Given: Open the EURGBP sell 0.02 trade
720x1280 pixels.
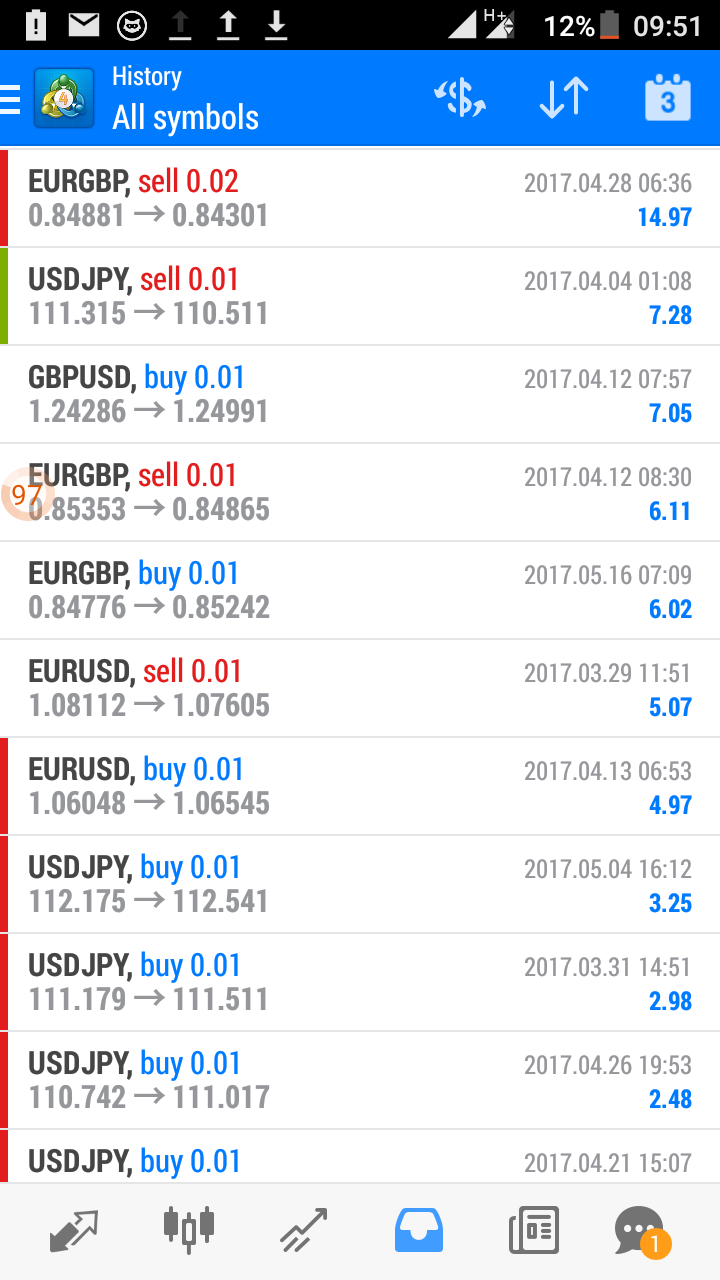Looking at the screenshot, I should (x=360, y=198).
